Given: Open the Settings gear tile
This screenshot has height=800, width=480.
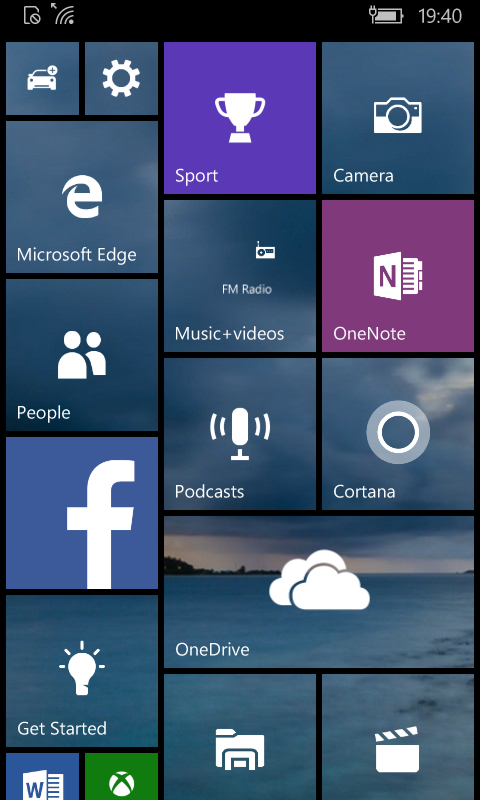Looking at the screenshot, I should 121,79.
